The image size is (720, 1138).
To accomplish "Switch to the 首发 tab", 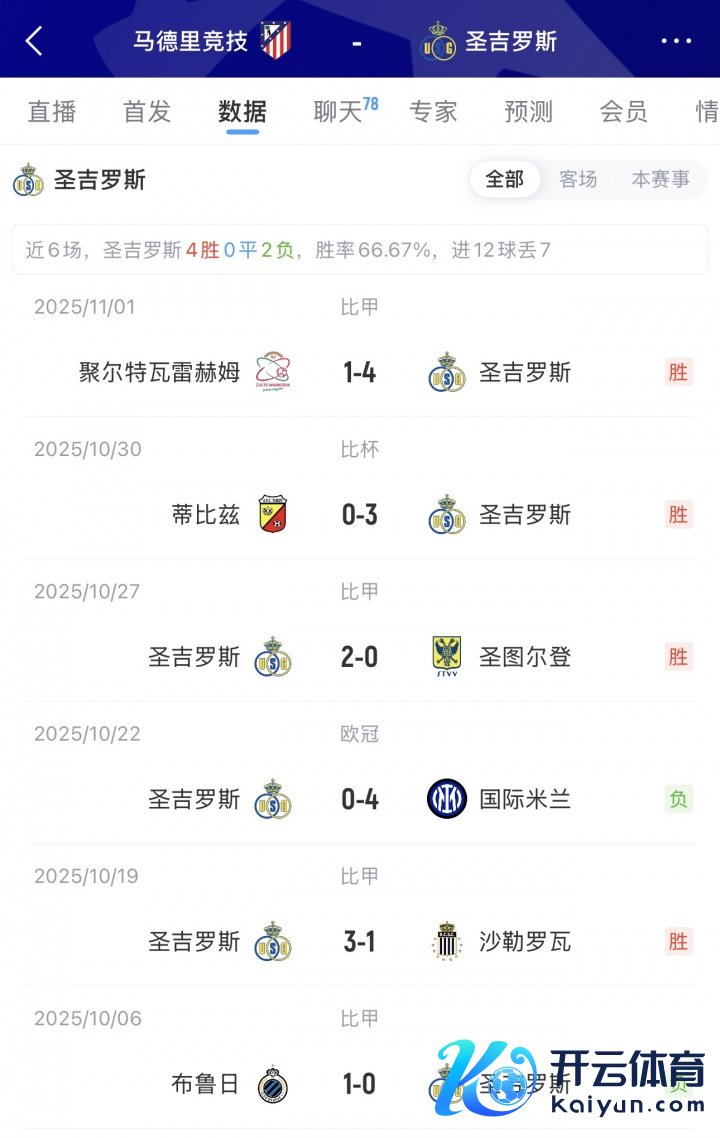I will [x=147, y=111].
